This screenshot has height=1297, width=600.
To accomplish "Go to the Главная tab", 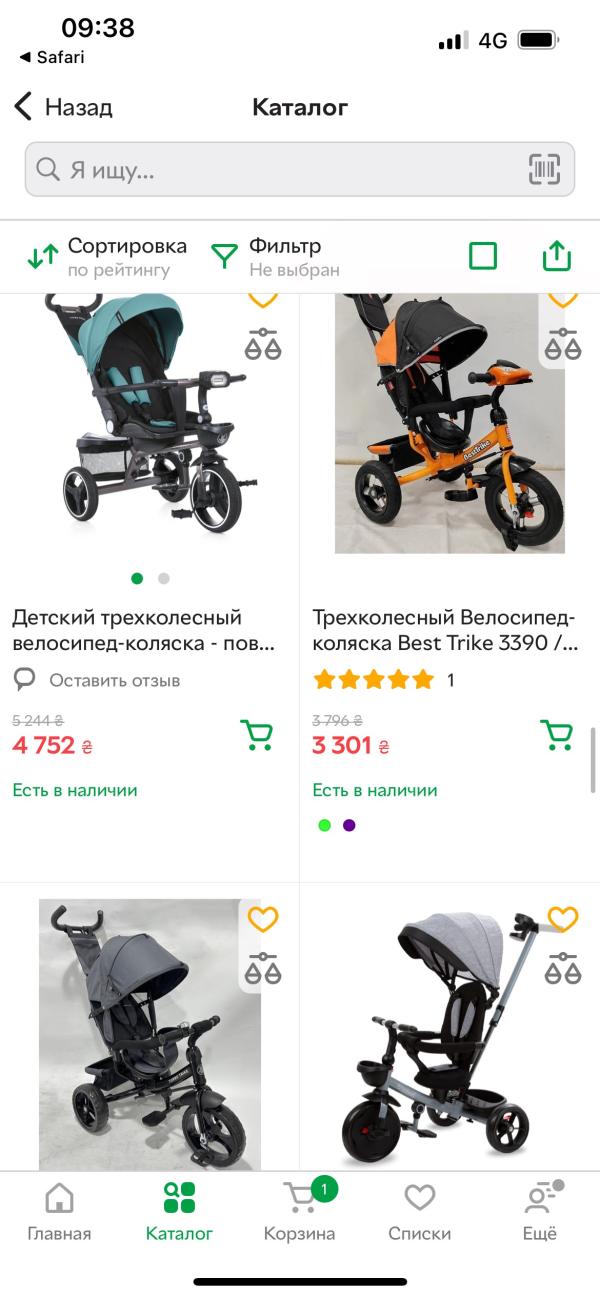I will pos(59,1210).
